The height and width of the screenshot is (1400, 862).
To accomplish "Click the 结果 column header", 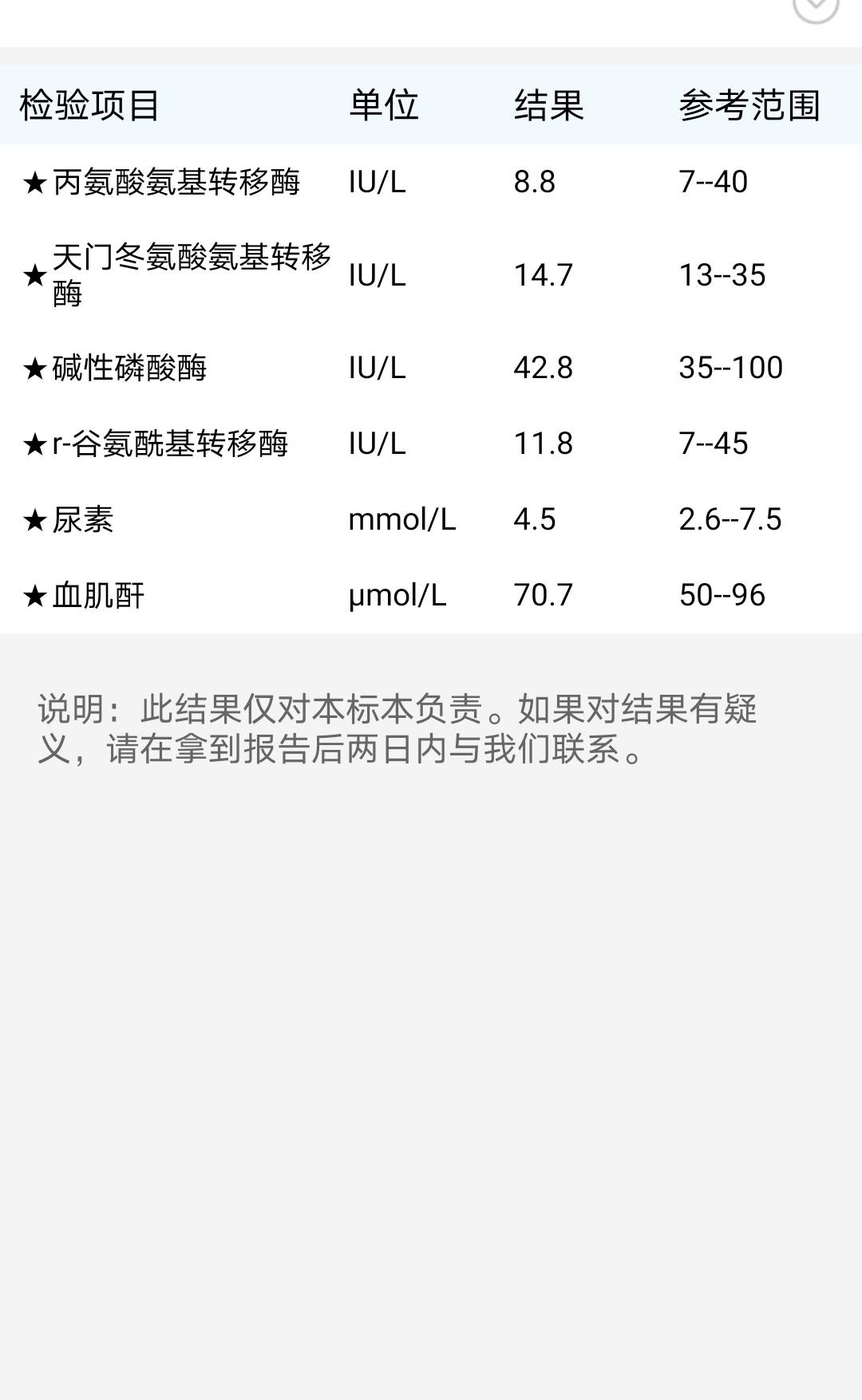I will tap(549, 105).
